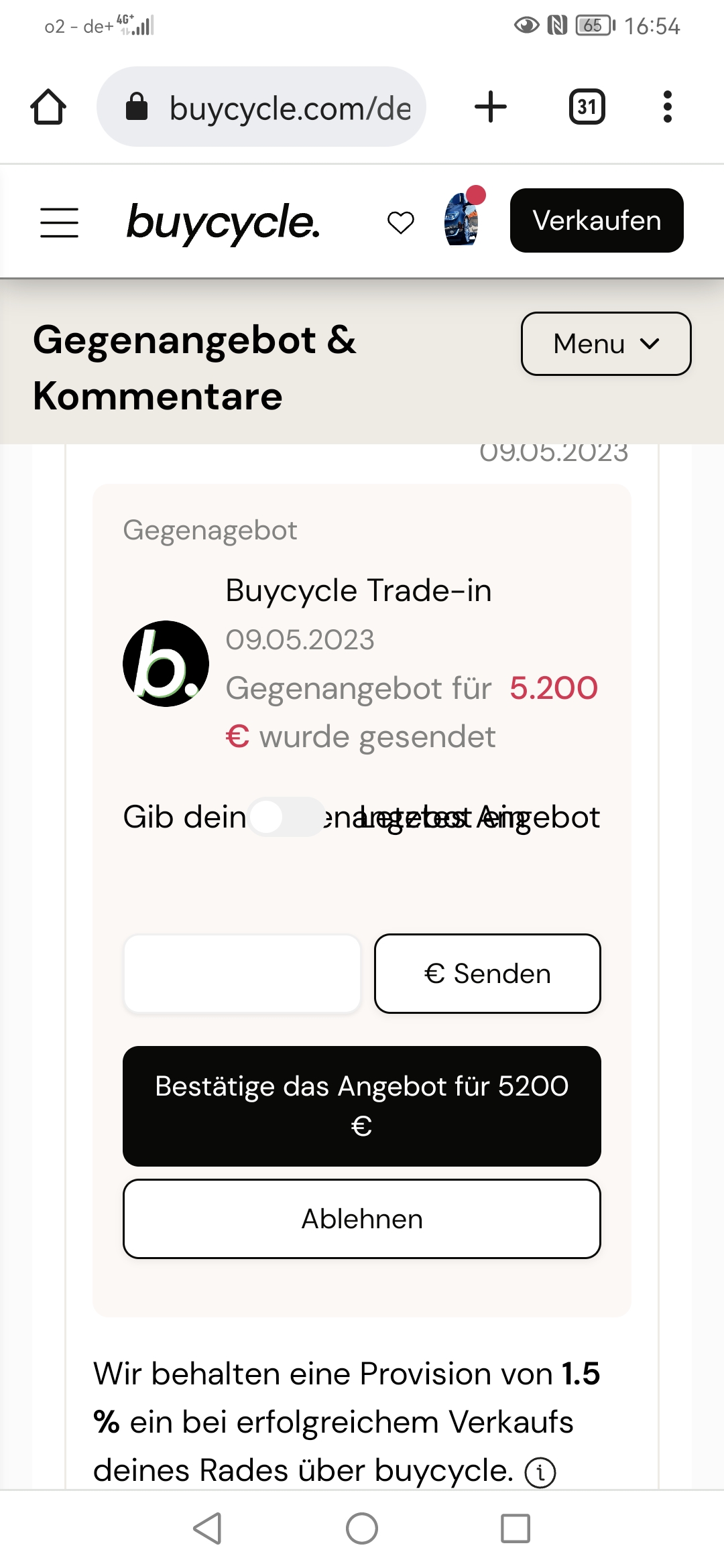Open a new browser tab
Screen dimensions: 724x1568
click(x=491, y=107)
